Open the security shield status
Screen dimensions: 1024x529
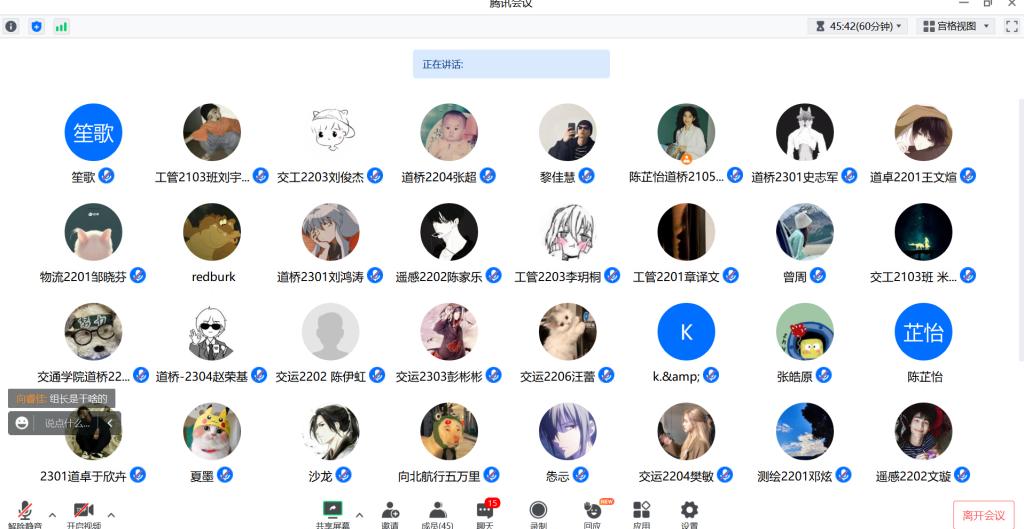coord(37,26)
